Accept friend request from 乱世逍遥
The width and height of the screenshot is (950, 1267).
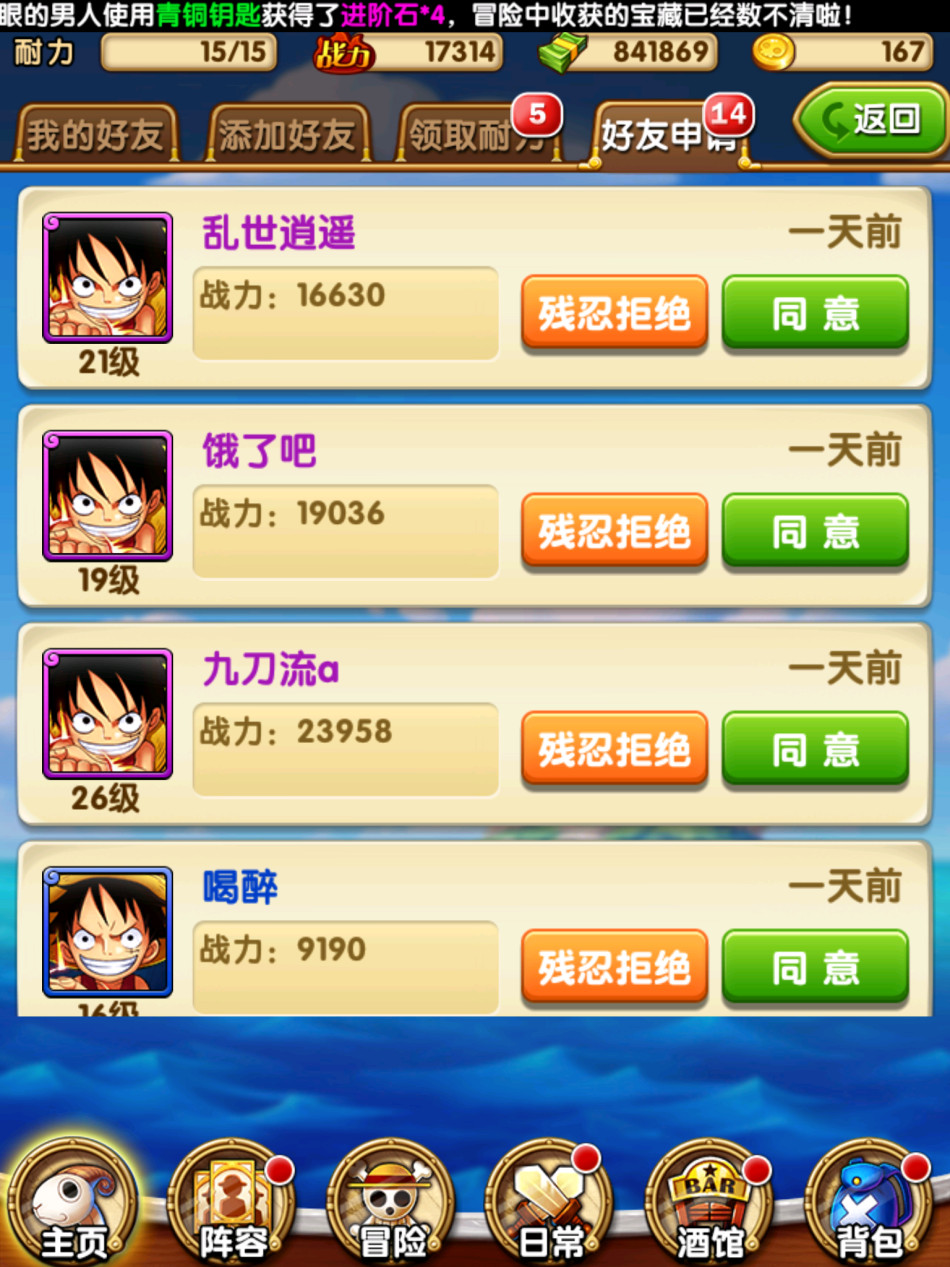point(815,313)
